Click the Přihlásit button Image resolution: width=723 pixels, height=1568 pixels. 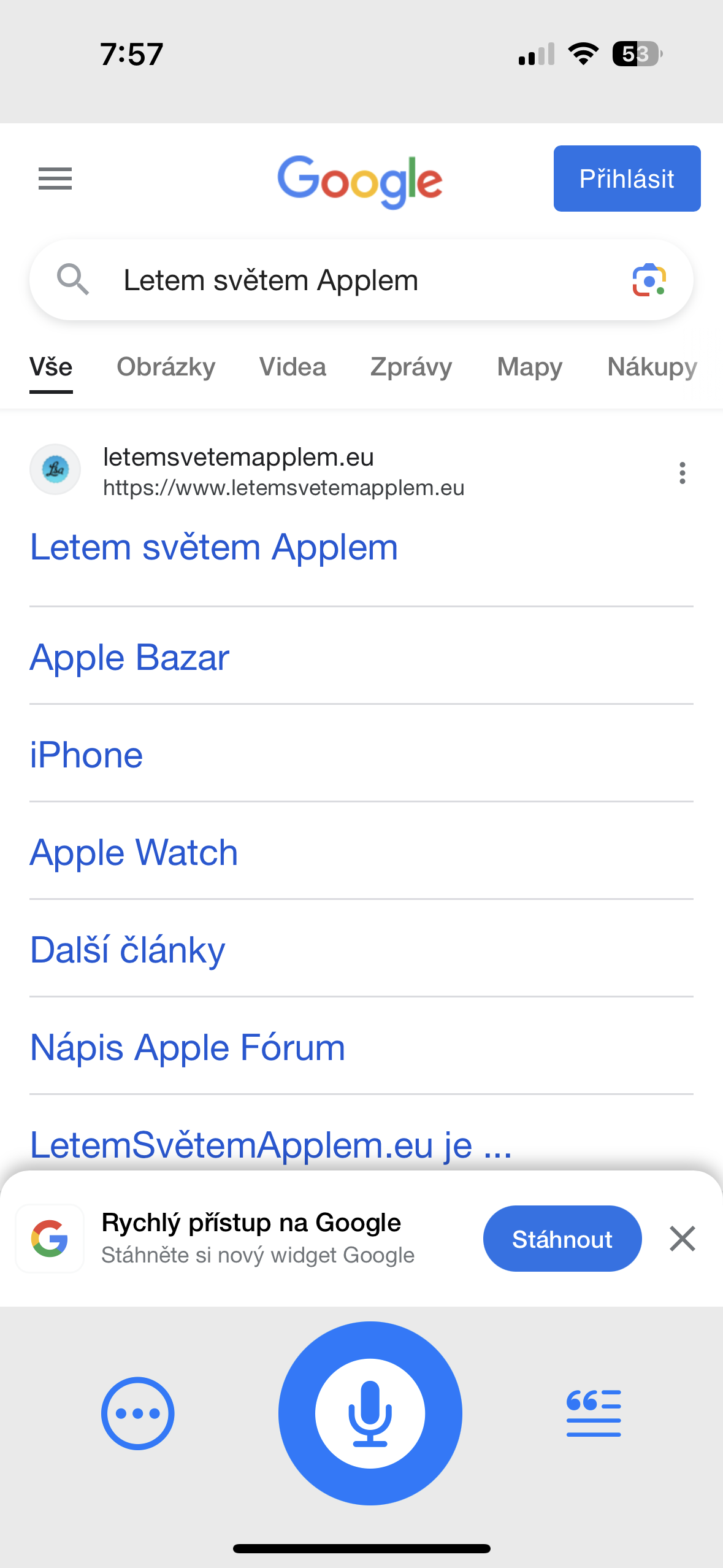626,179
